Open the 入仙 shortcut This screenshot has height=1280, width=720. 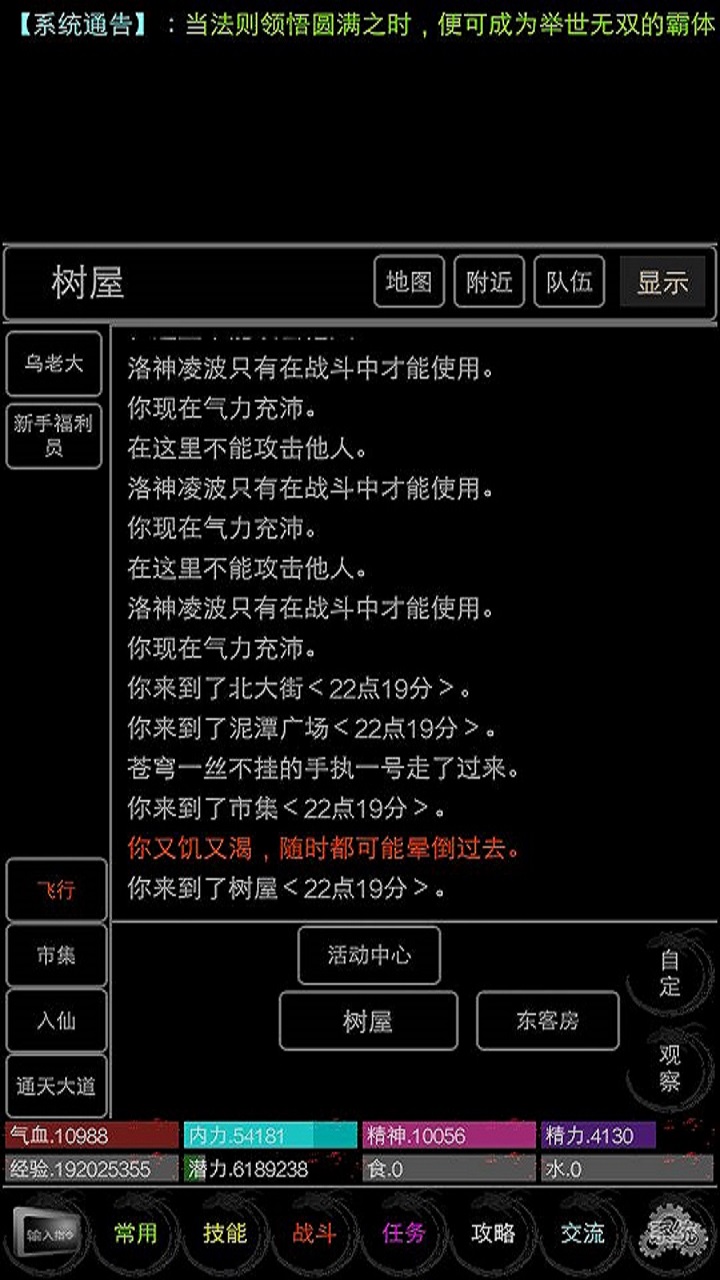[56, 1021]
